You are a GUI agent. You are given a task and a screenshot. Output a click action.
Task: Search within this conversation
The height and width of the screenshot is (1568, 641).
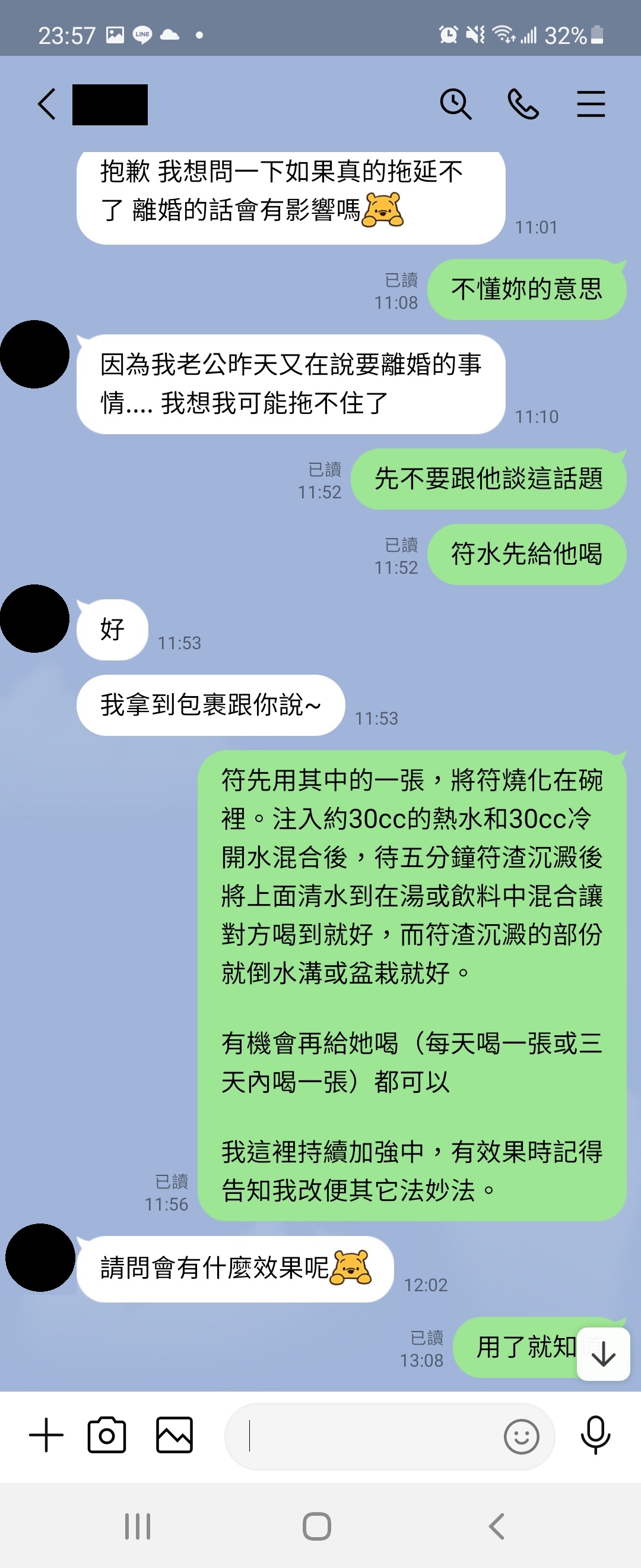pos(455,104)
